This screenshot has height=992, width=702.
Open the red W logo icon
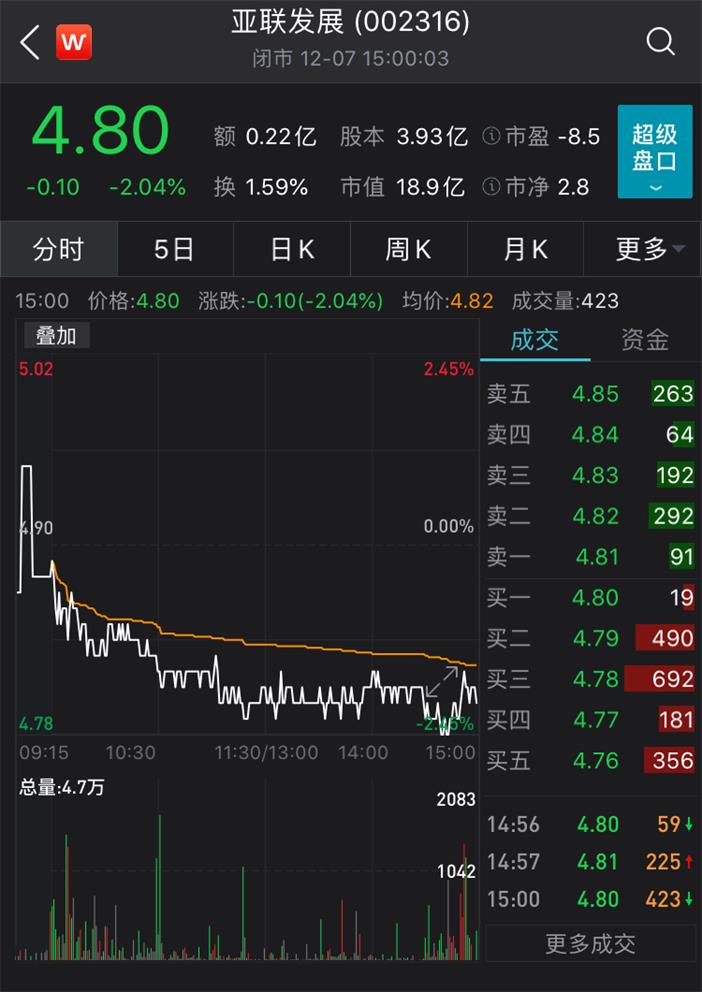pyautogui.click(x=74, y=42)
